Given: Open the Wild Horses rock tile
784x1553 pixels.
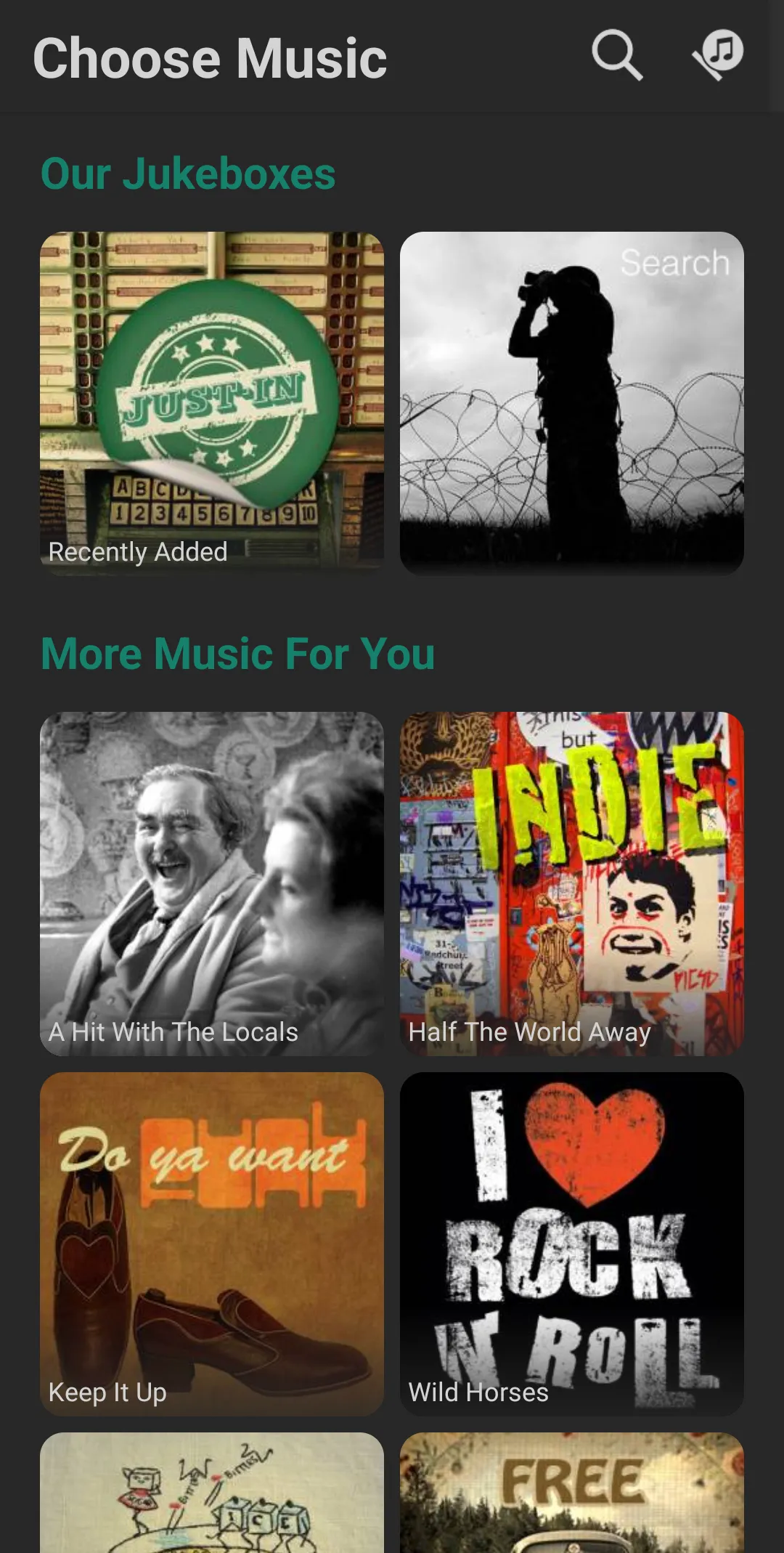Looking at the screenshot, I should pos(572,1244).
